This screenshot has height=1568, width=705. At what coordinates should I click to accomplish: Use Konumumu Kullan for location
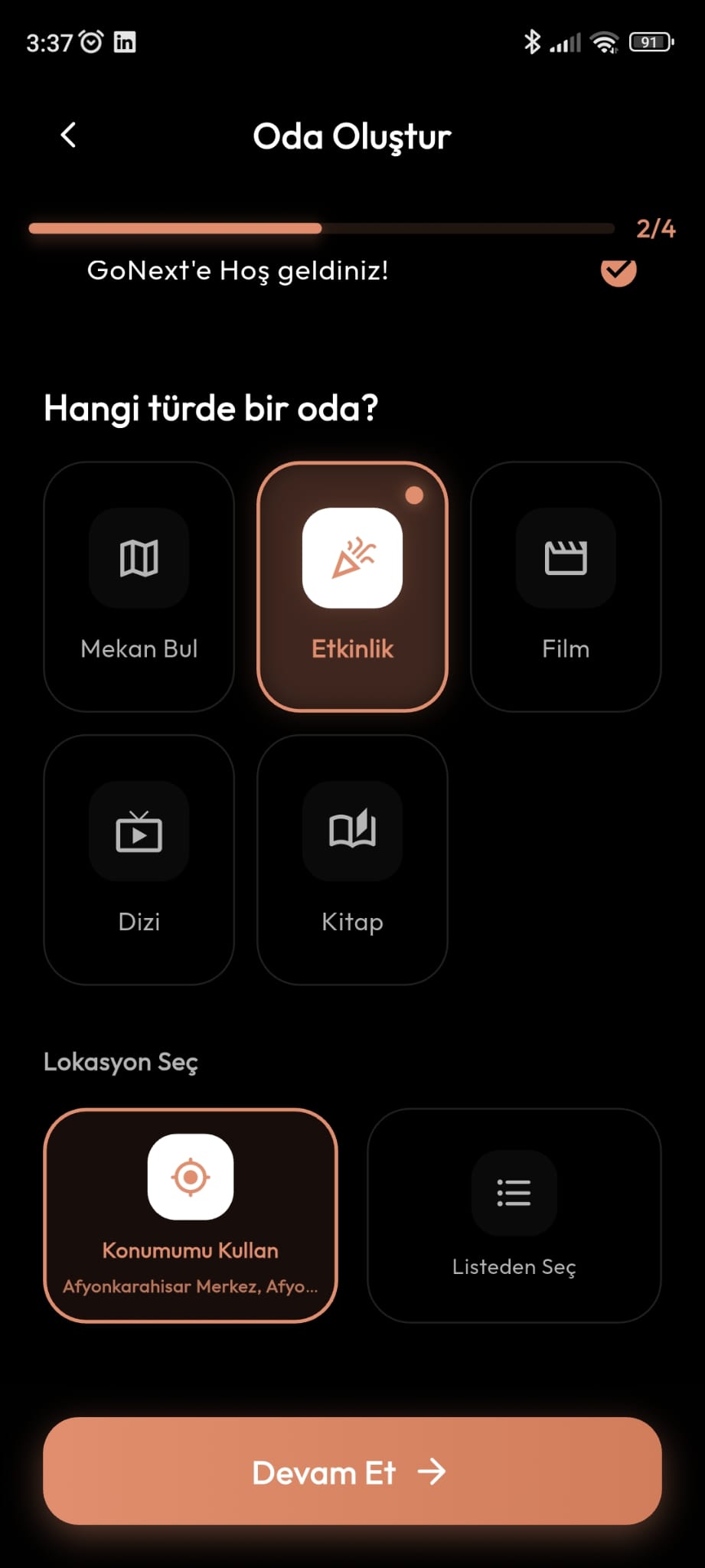click(x=191, y=1214)
